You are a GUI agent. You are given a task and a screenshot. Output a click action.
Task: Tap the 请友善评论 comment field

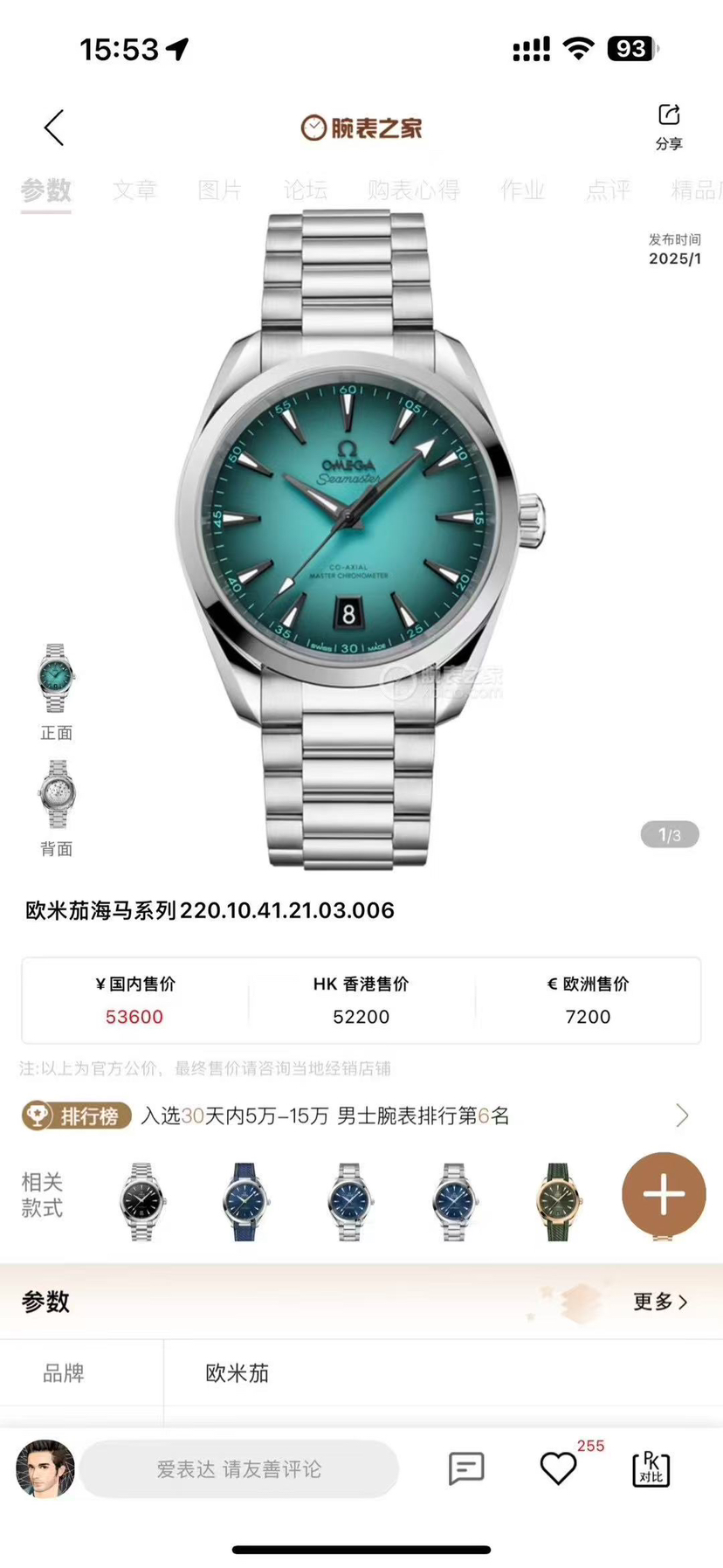(x=239, y=1469)
